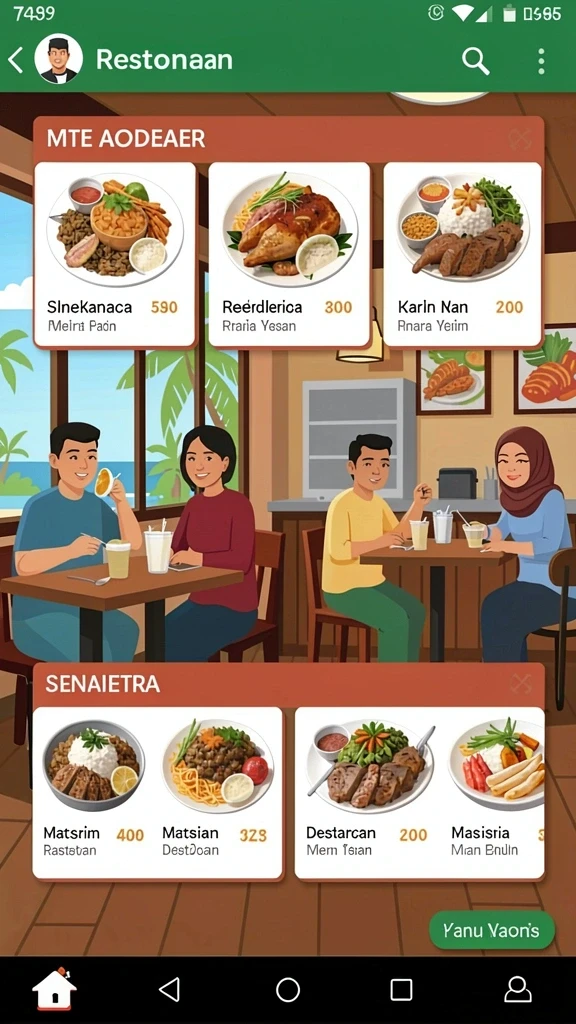Go to the home tab in the bottom bar

(55, 989)
